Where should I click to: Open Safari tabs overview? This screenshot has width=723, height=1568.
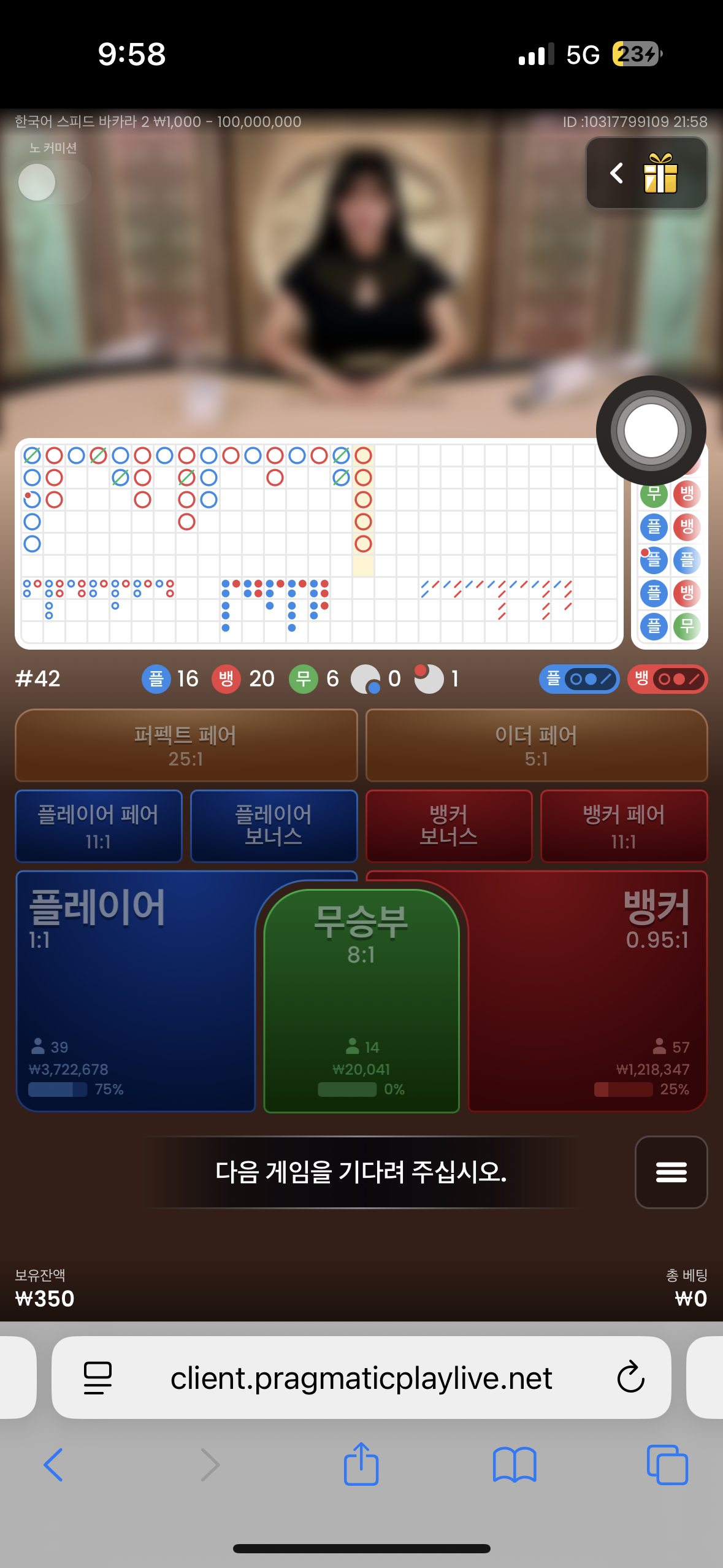pos(667,1465)
